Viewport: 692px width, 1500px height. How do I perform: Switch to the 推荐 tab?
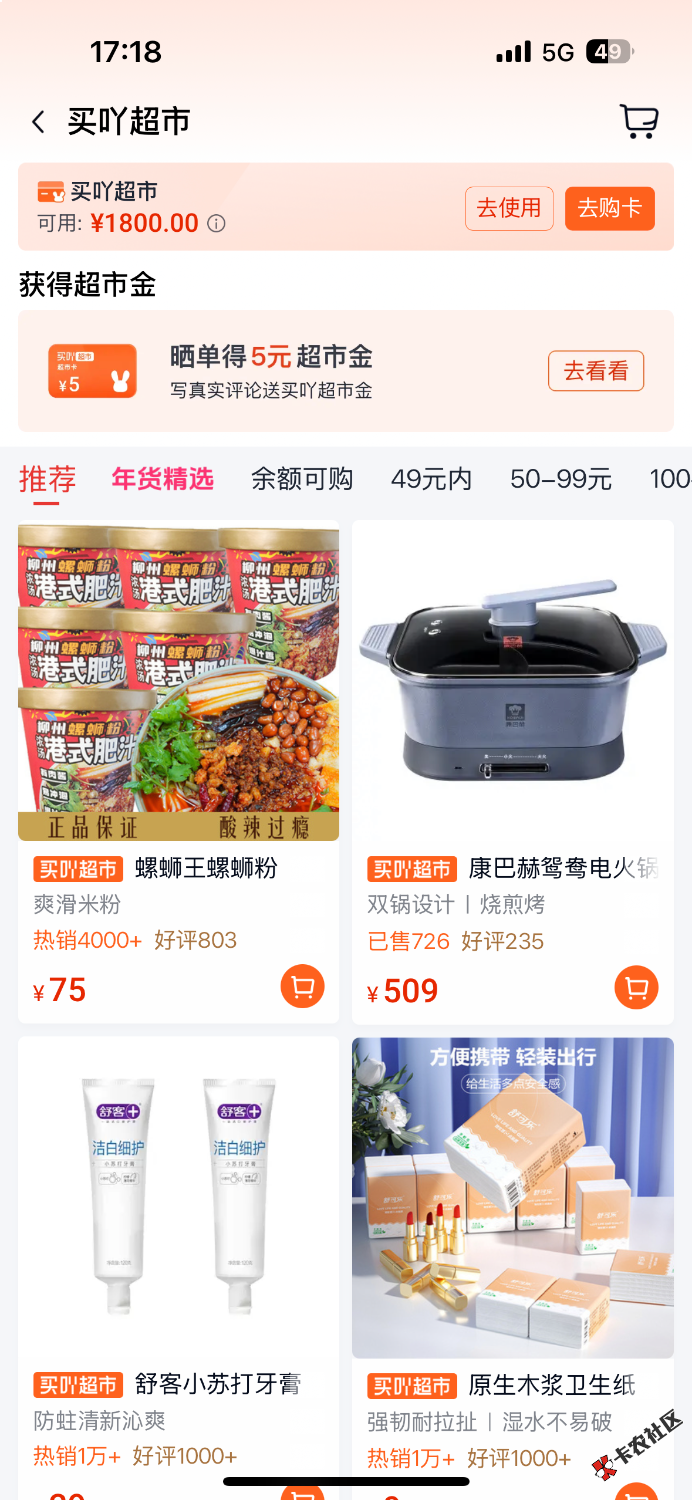tap(47, 479)
